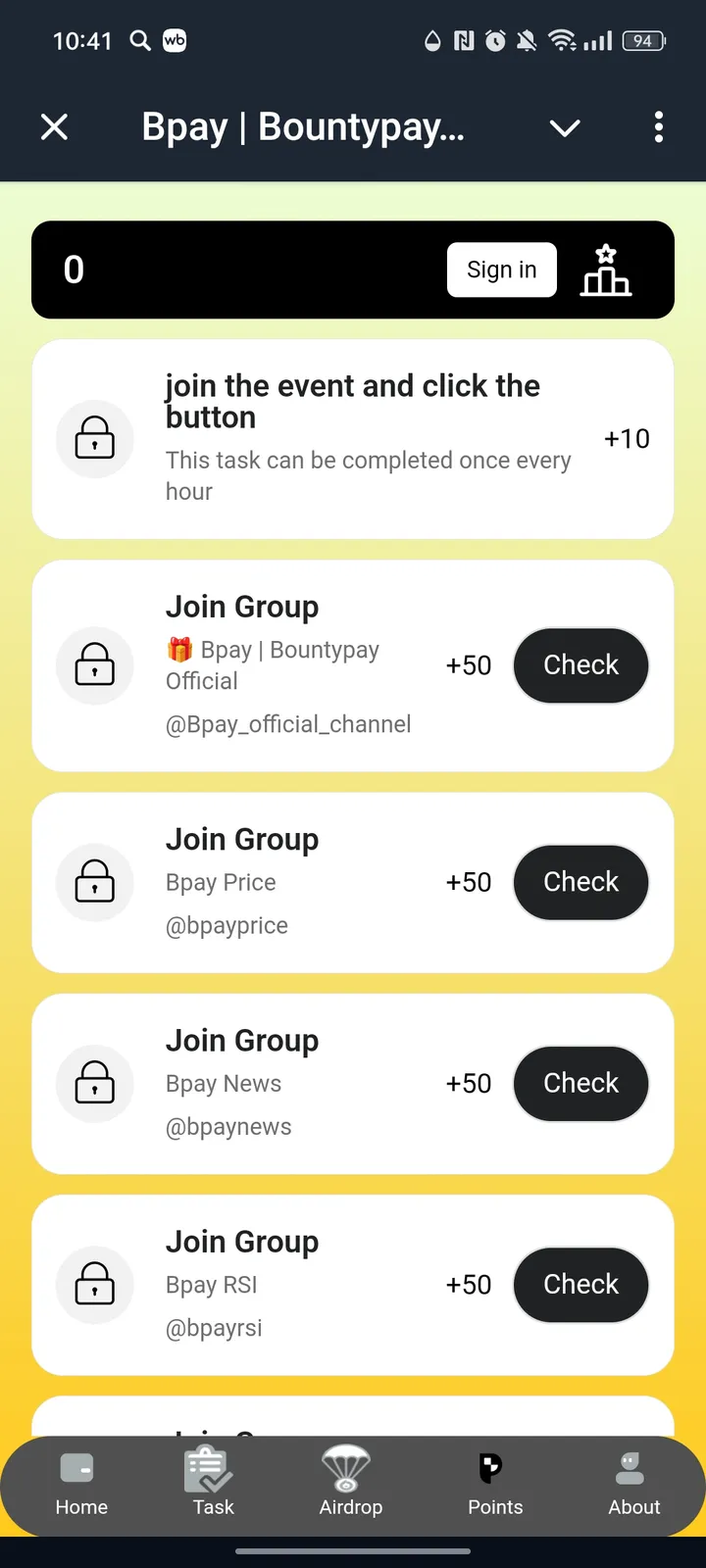This screenshot has height=1568, width=706.
Task: Check the Bpay Price group task
Action: [x=580, y=882]
